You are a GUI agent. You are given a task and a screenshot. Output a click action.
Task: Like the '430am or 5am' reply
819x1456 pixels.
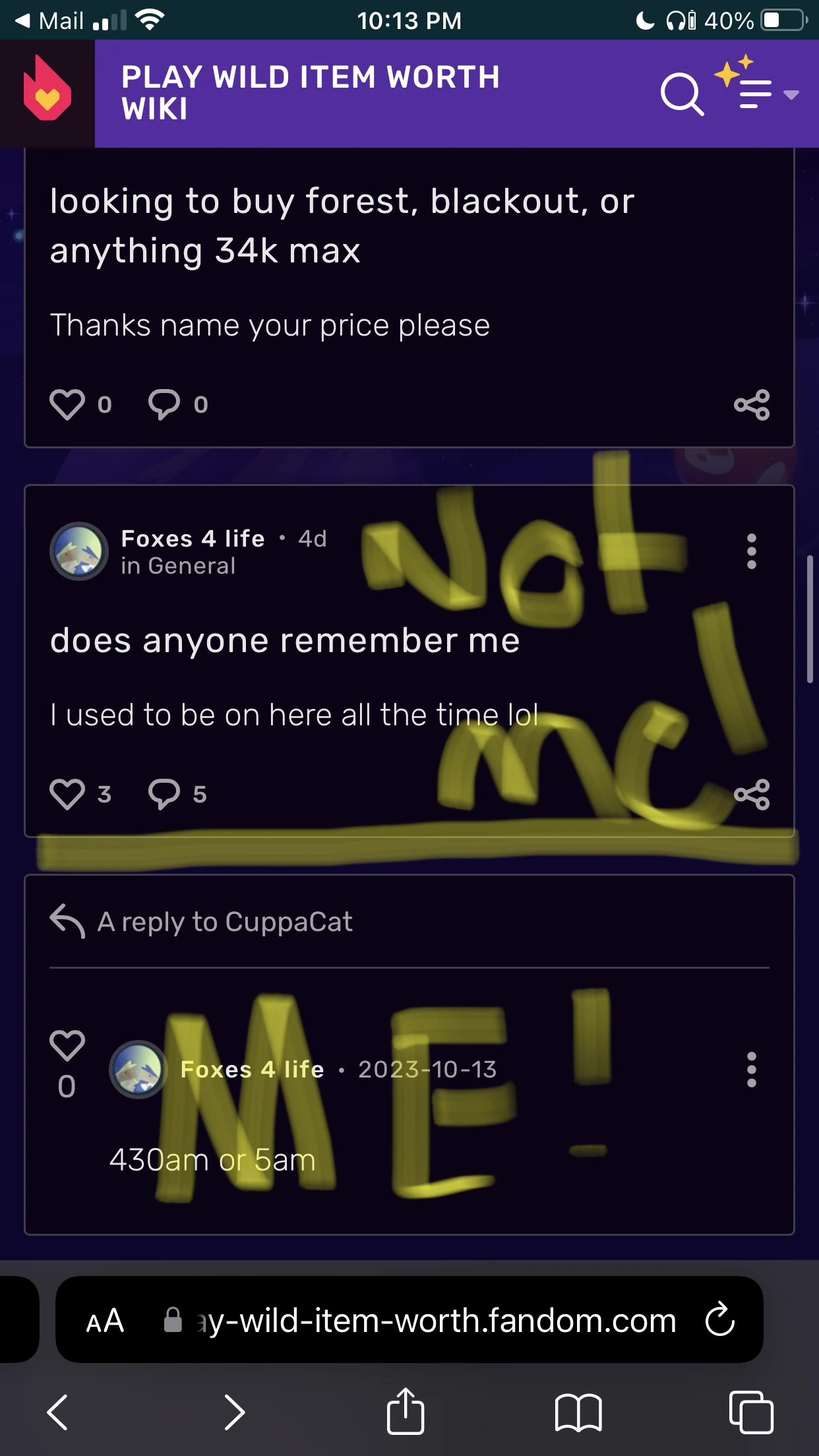click(x=67, y=1046)
